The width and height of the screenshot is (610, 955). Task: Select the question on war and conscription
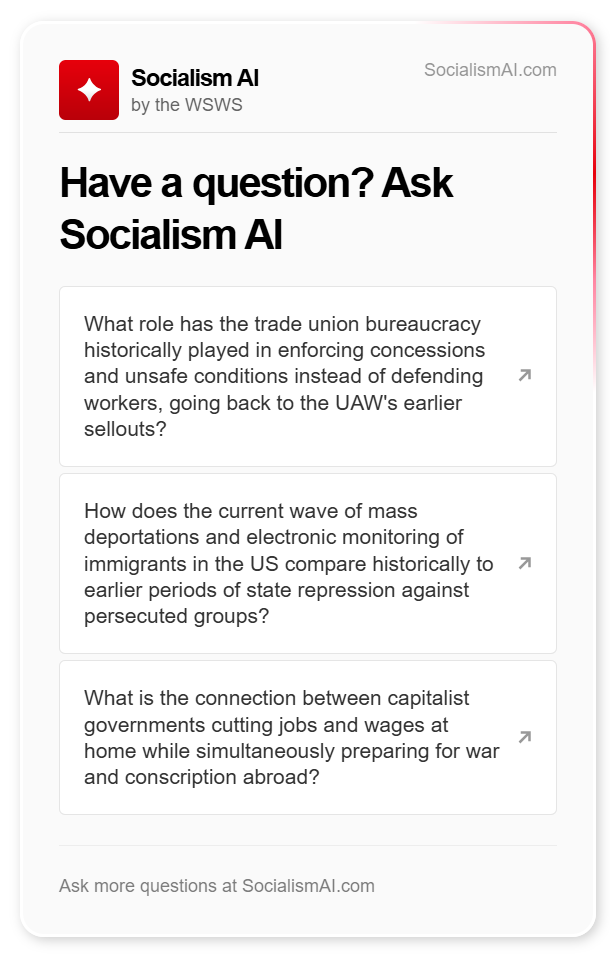(307, 737)
